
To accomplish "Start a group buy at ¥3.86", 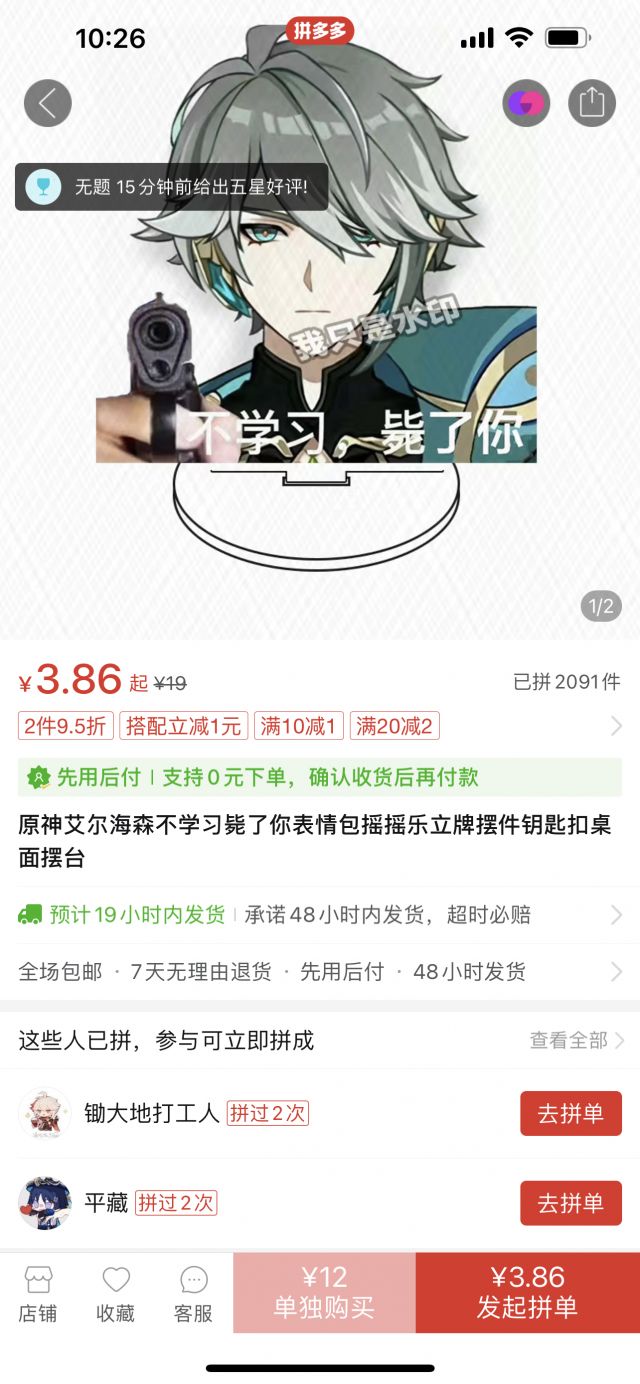I will coord(528,1292).
